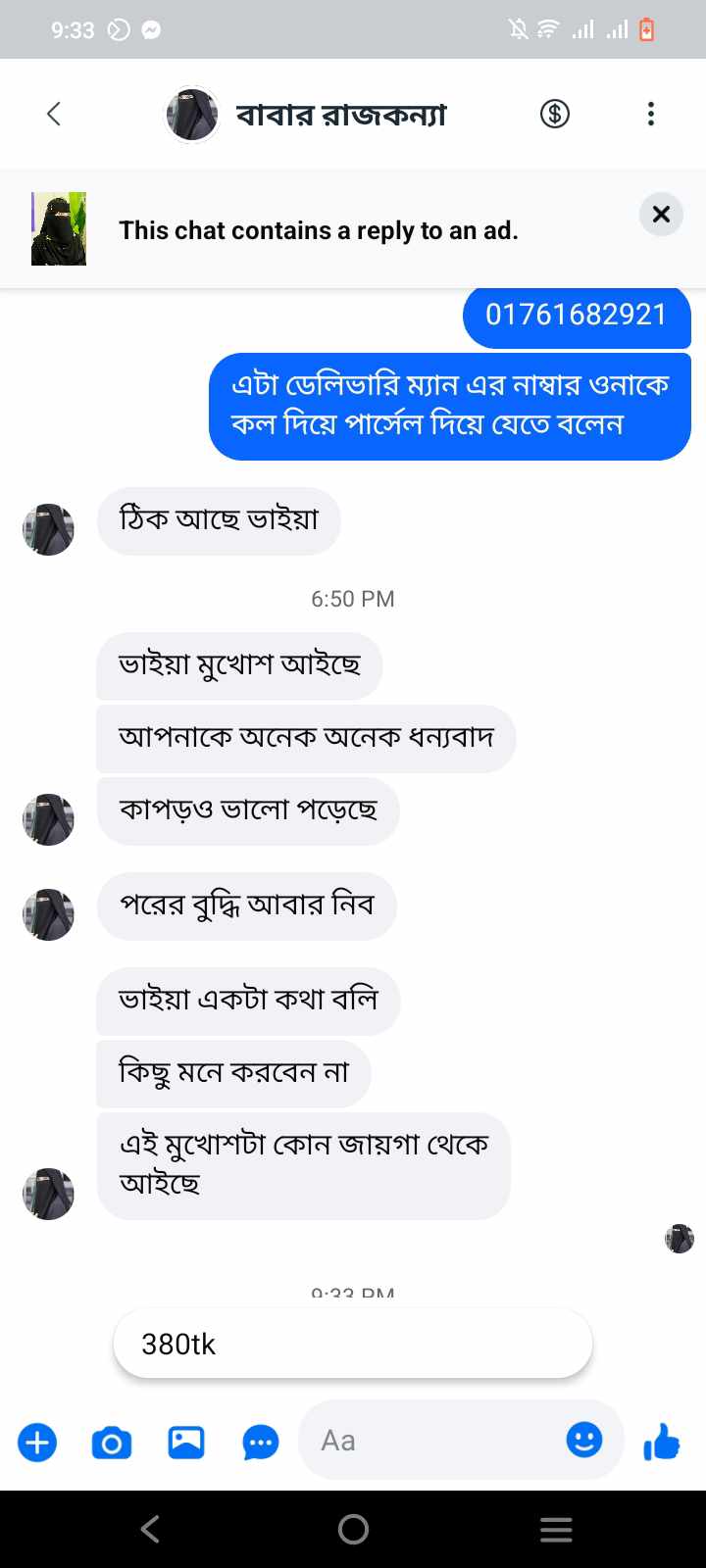Tap the phone number 01761682921 message
This screenshot has height=1568, width=706.
point(577,316)
